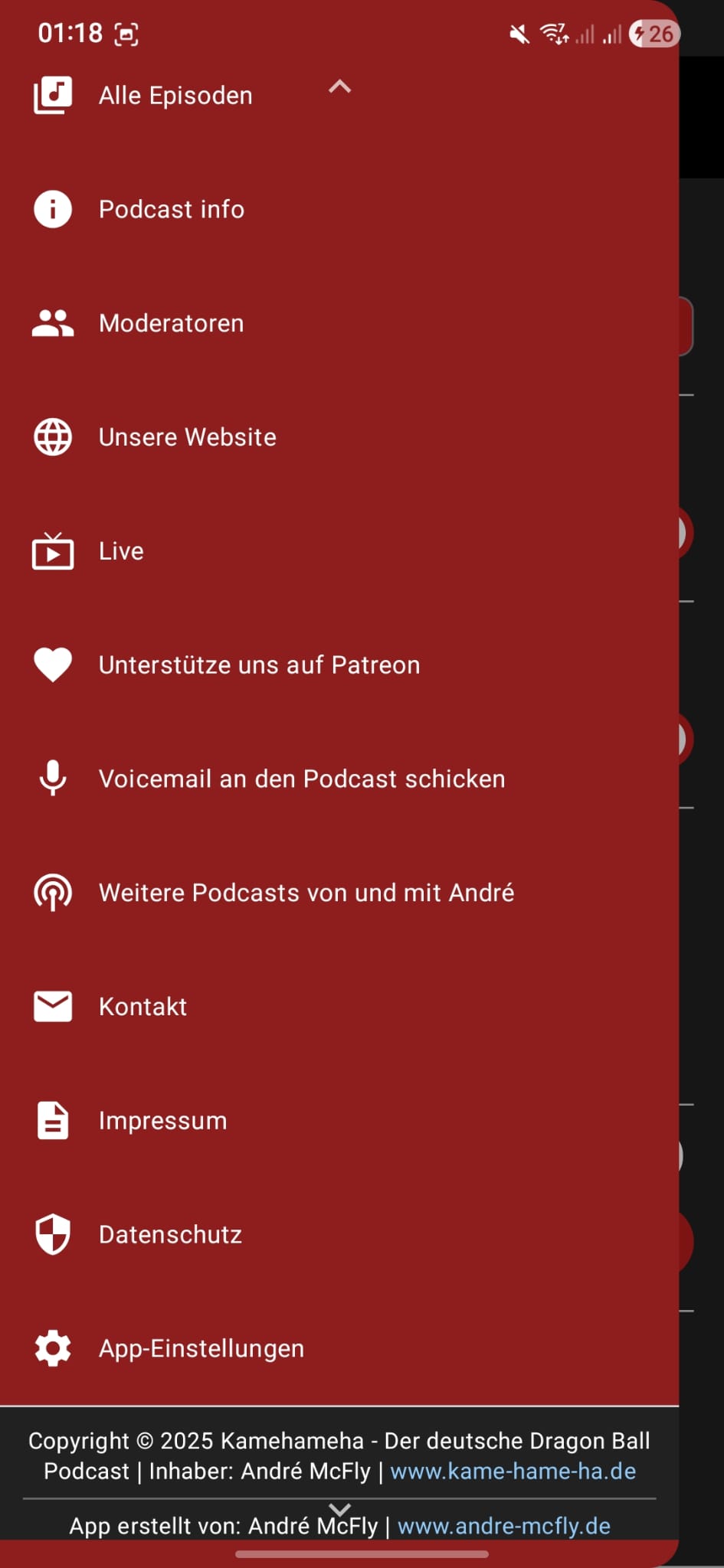
Task: Open the Podcast info page
Action: 171,209
